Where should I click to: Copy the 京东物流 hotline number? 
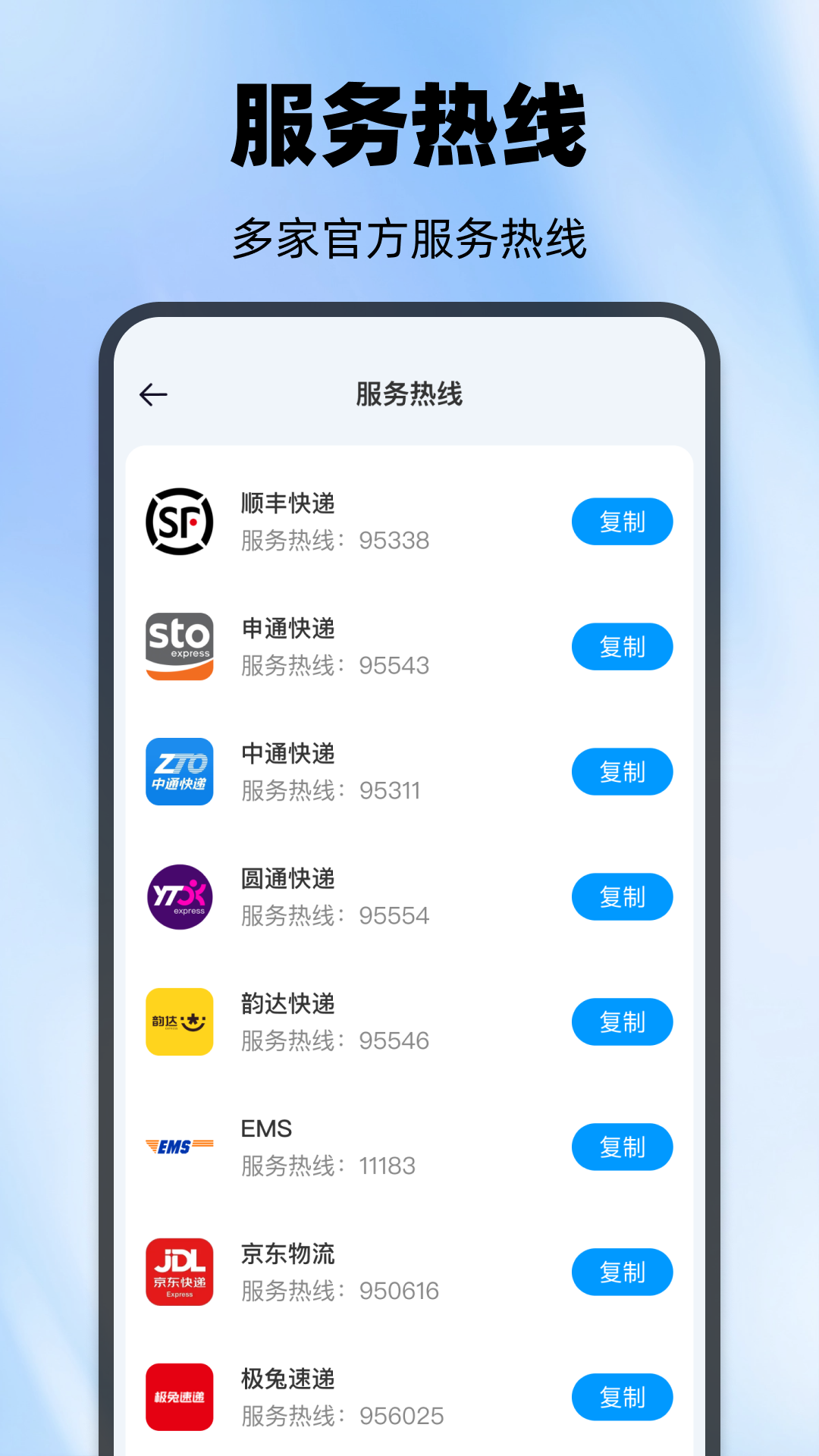tap(622, 1272)
